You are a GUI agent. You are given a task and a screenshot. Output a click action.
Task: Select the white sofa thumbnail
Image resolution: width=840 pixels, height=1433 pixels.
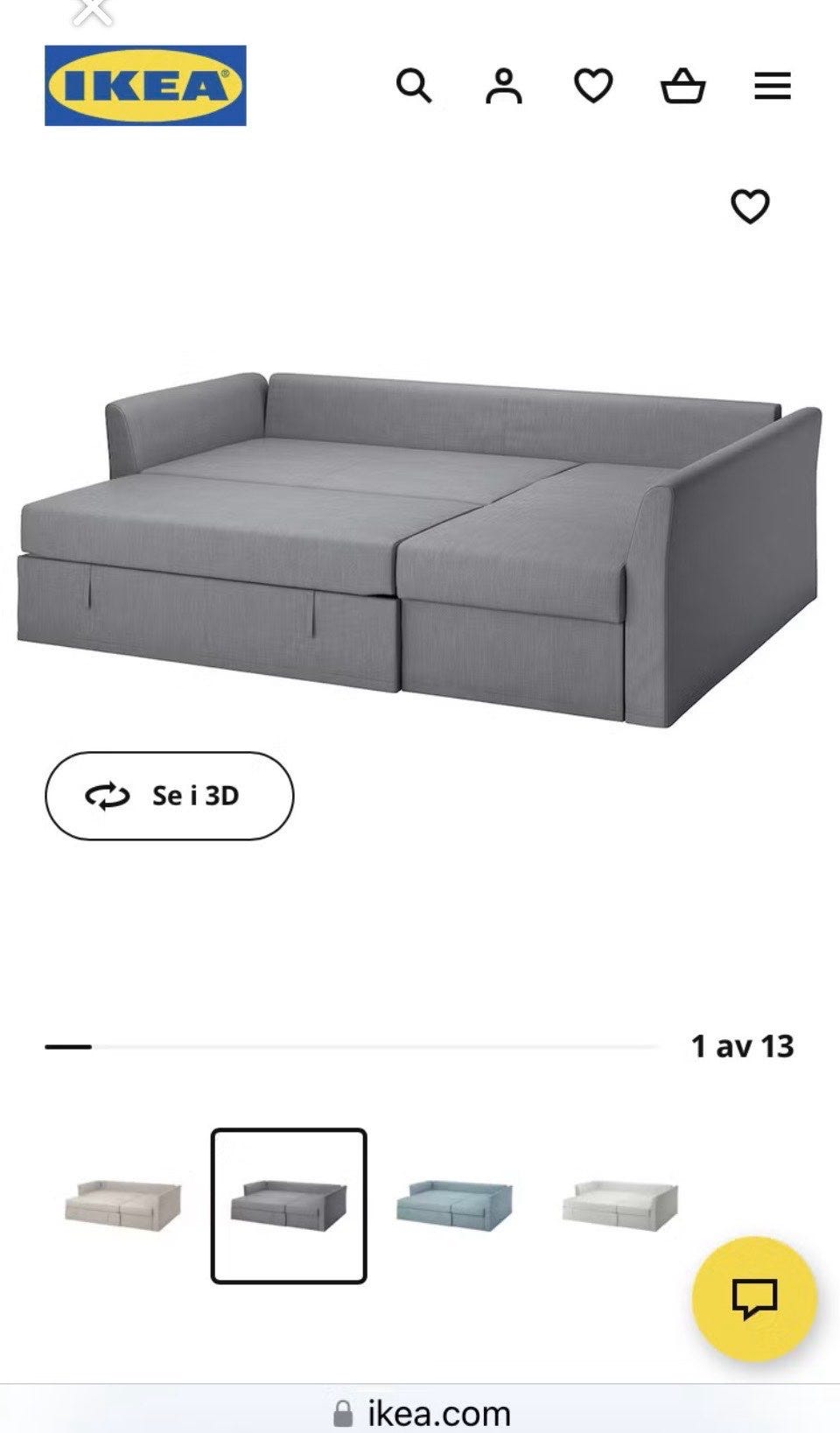619,1205
